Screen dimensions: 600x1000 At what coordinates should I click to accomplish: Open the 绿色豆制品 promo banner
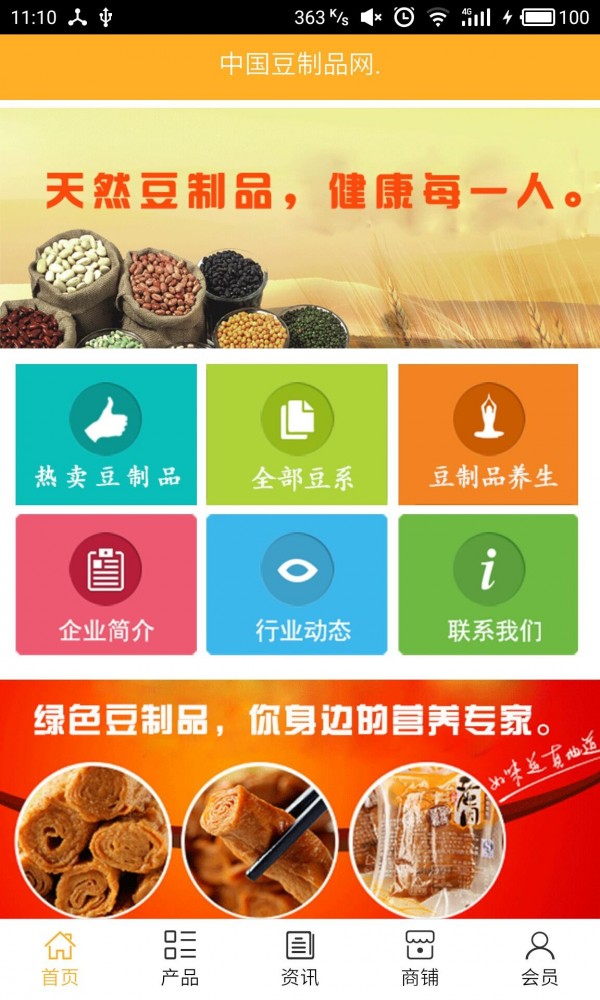(x=300, y=798)
